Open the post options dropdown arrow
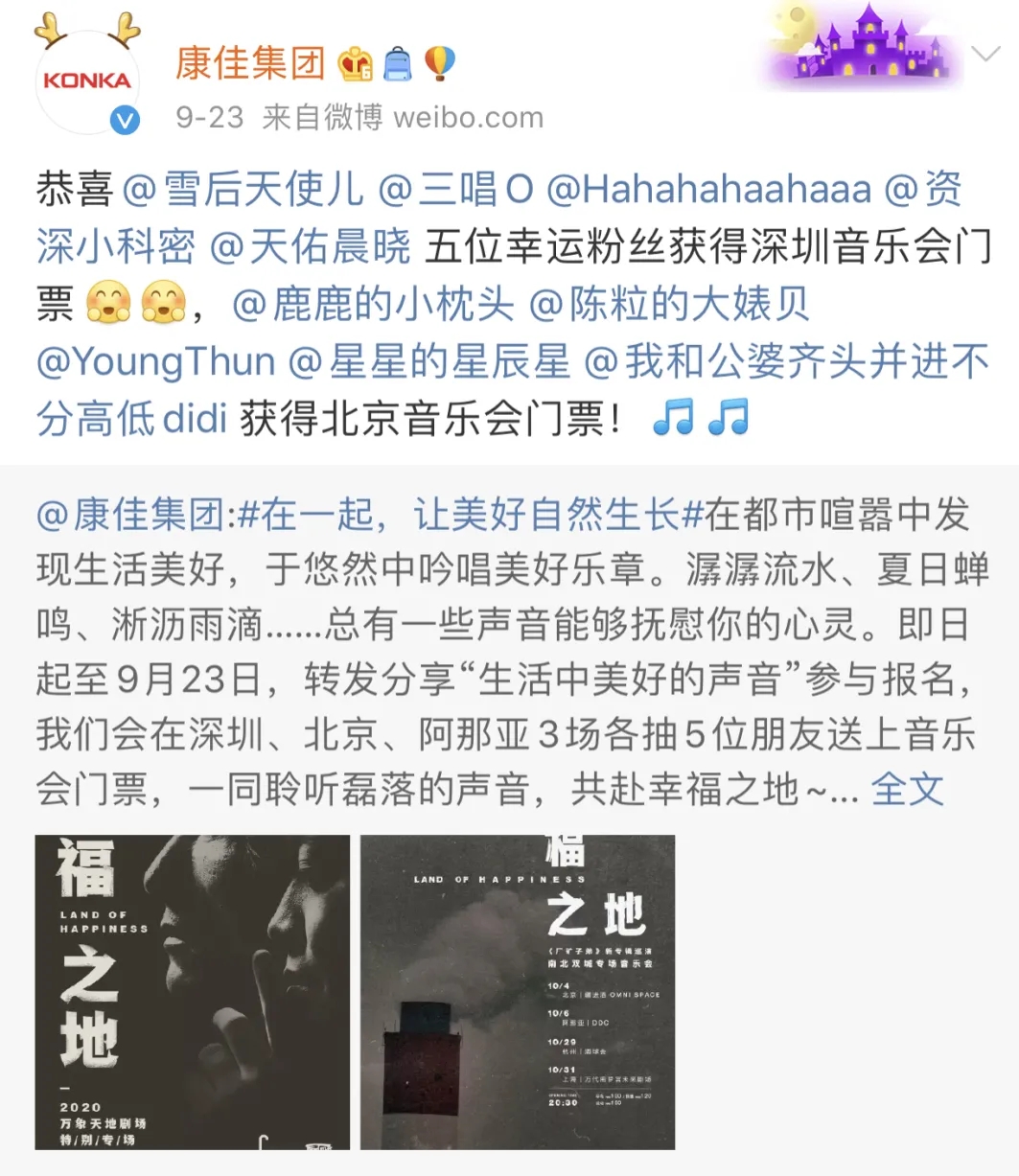The height and width of the screenshot is (1176, 1019). pyautogui.click(x=985, y=54)
